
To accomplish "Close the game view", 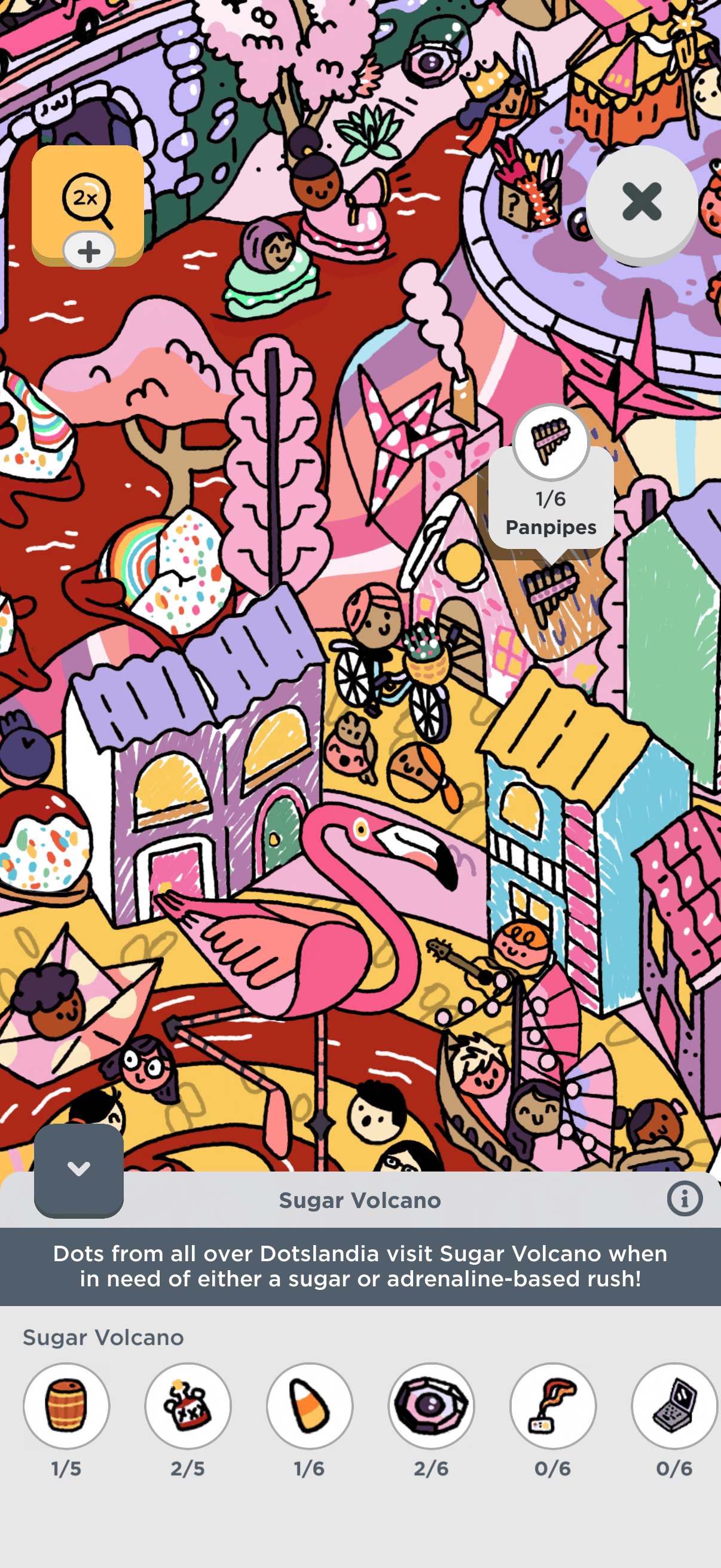I will point(641,203).
